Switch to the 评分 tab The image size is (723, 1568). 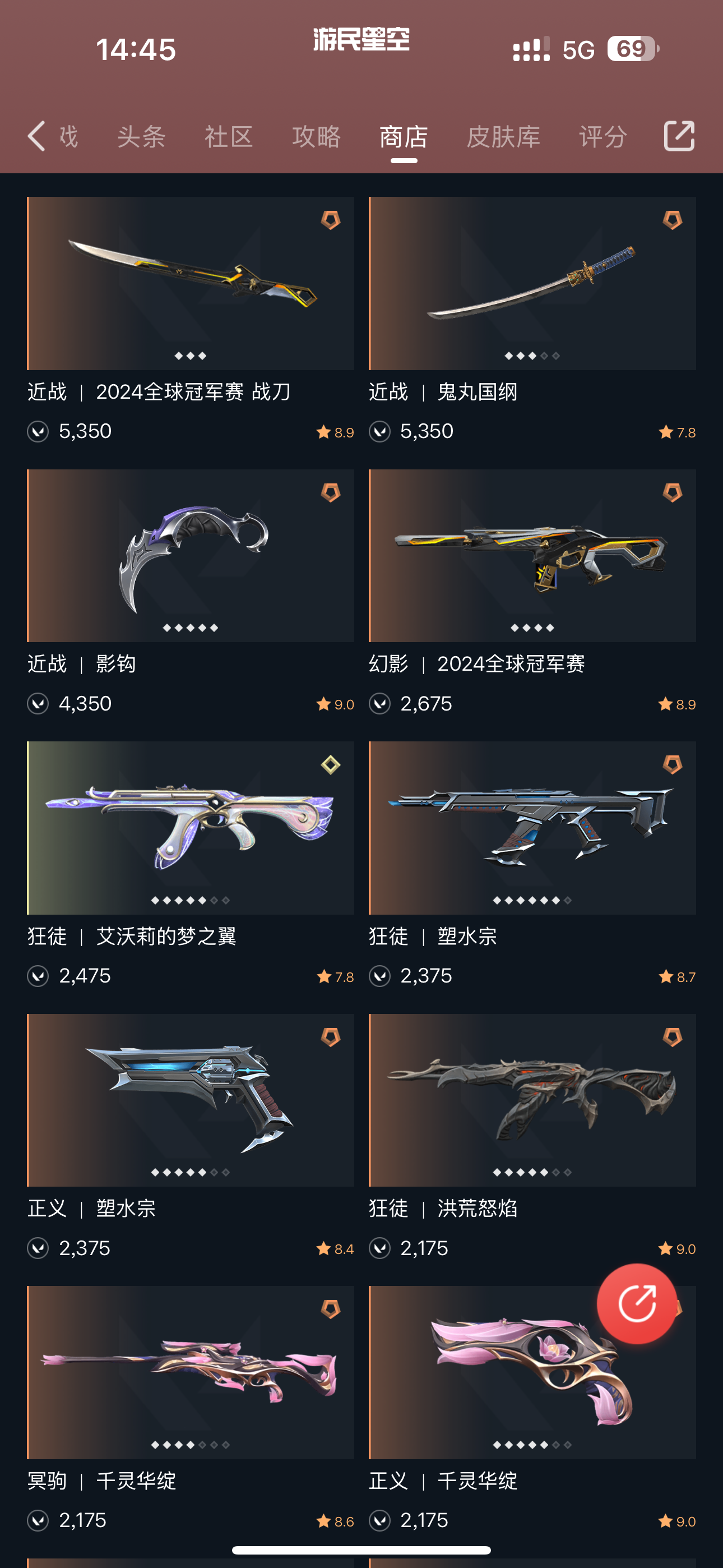pos(603,136)
